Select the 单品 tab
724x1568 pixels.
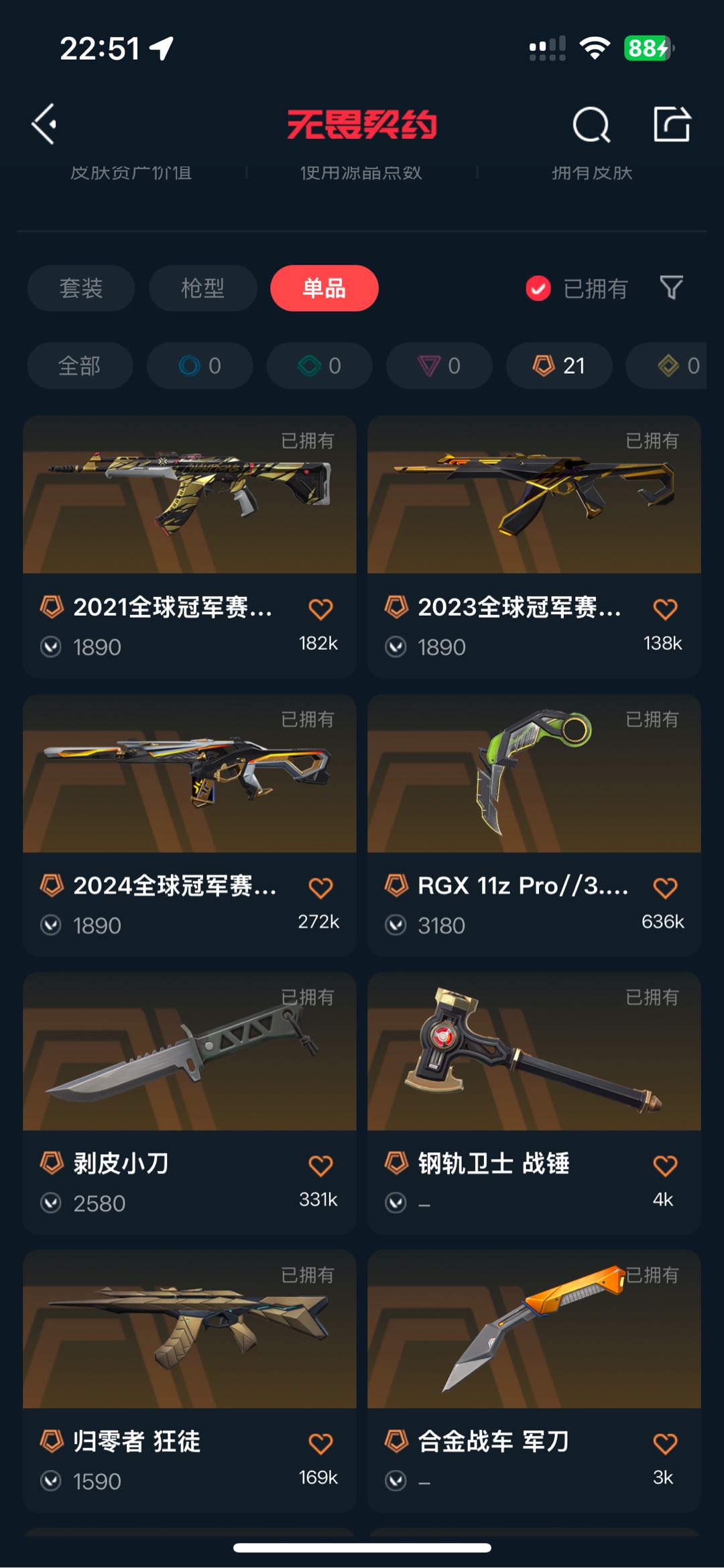pyautogui.click(x=324, y=288)
